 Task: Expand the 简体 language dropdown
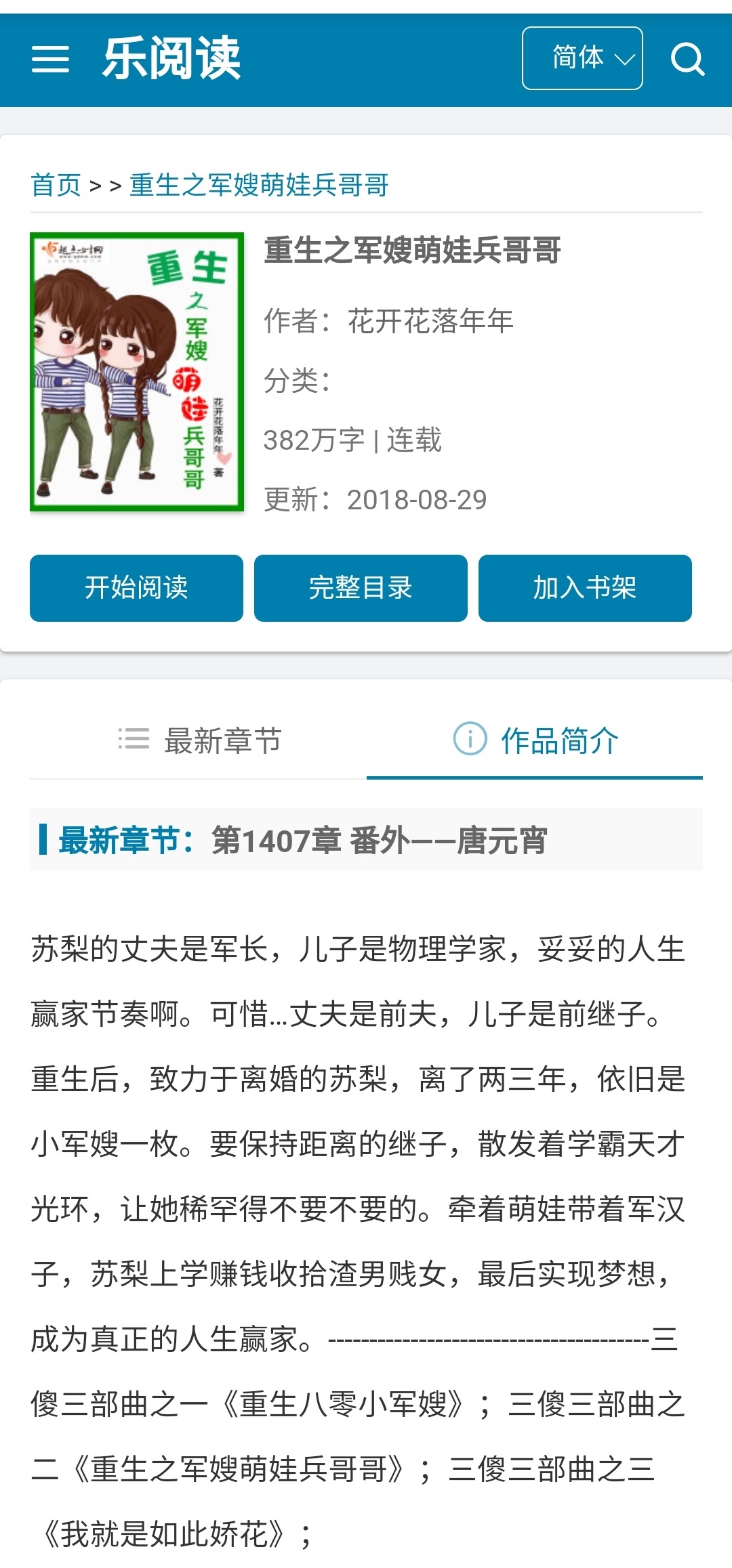pyautogui.click(x=582, y=58)
